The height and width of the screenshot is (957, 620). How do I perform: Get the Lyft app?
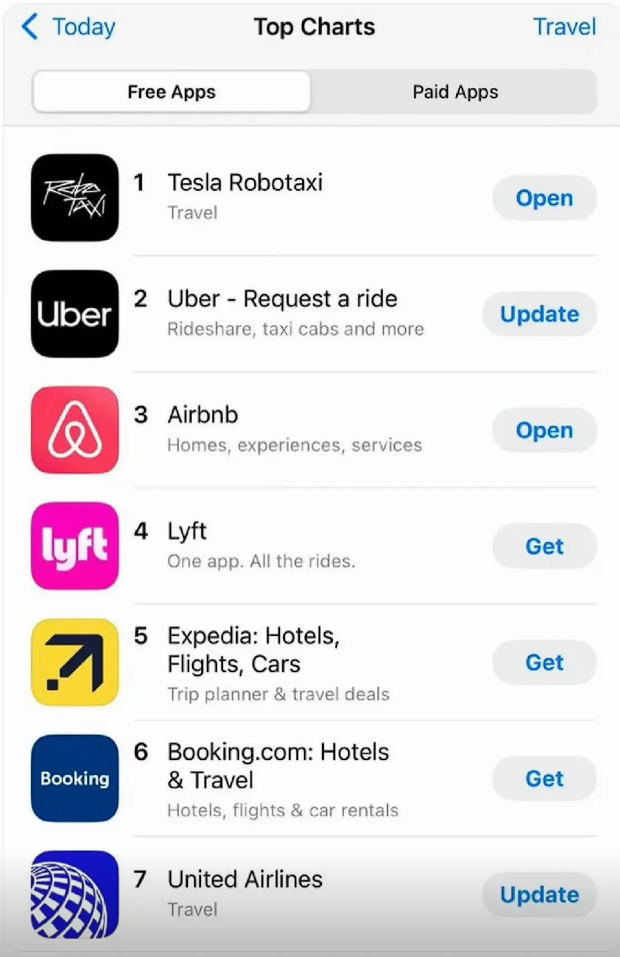click(x=544, y=546)
